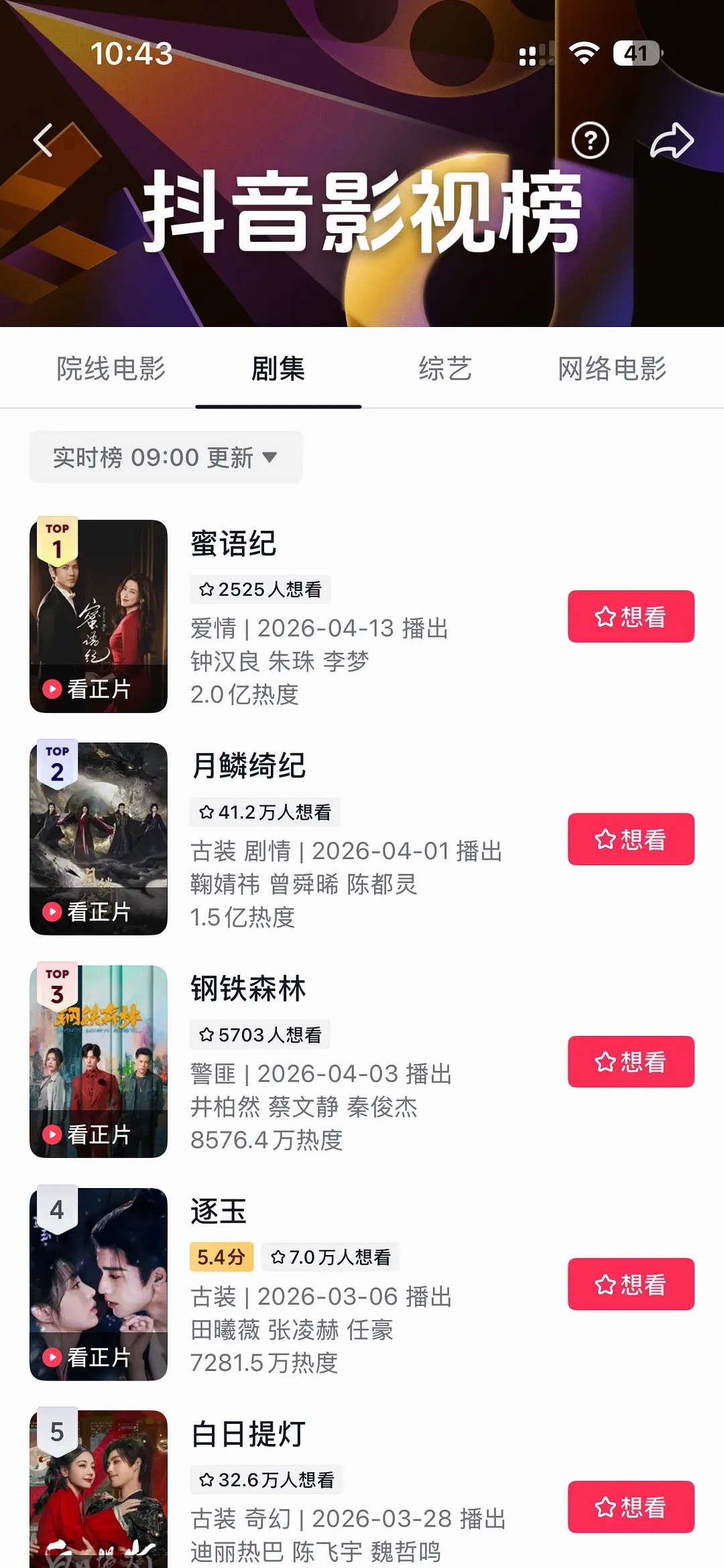Play 钢铁森林 from its poster
Viewport: 724px width, 1568px height.
pyautogui.click(x=99, y=1061)
